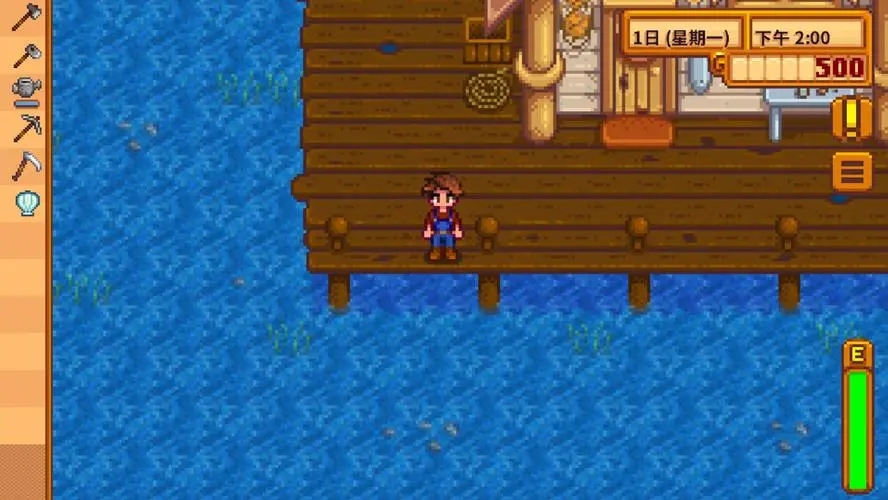Open the quest journal exclamation icon
This screenshot has width=888, height=500.
pyautogui.click(x=852, y=118)
